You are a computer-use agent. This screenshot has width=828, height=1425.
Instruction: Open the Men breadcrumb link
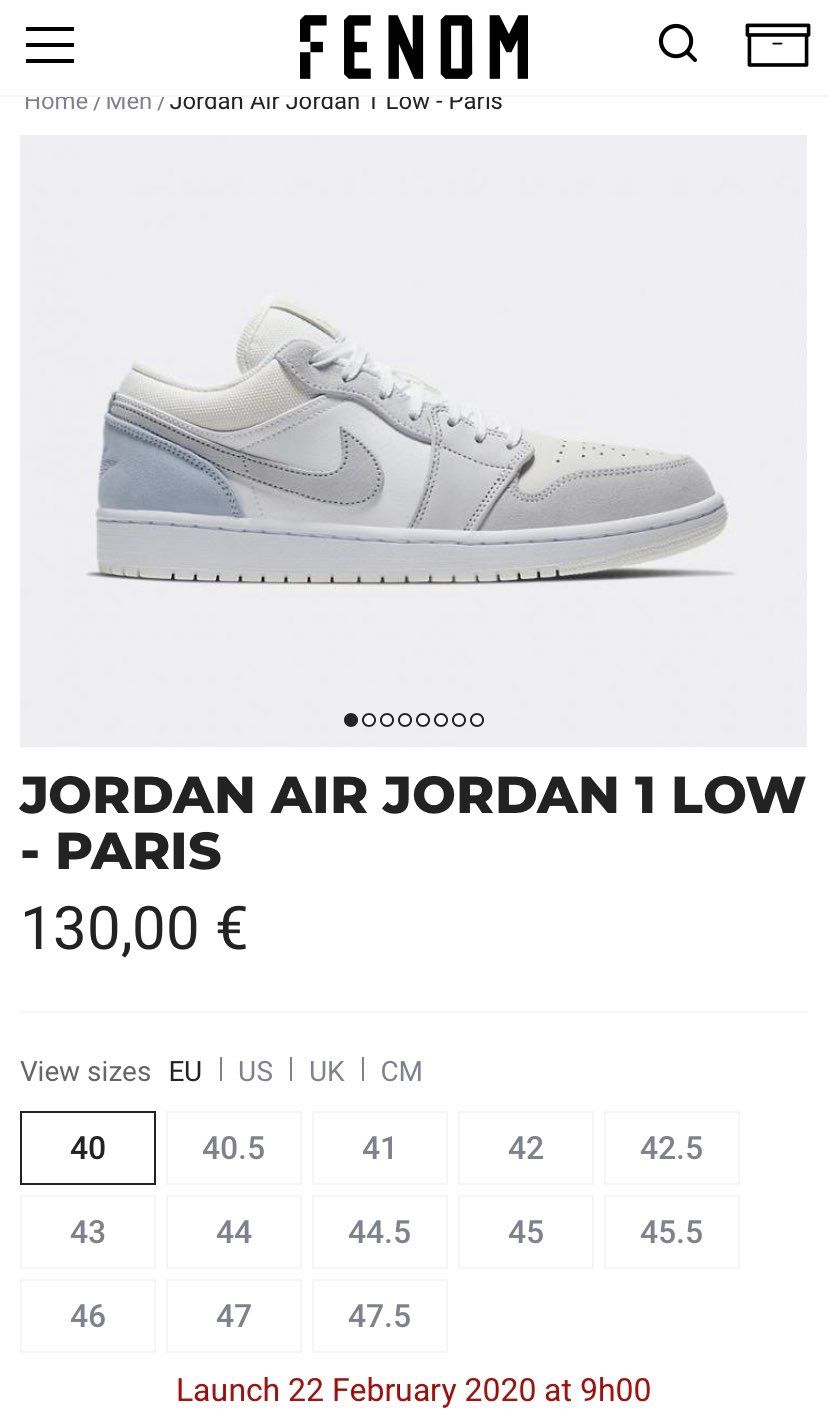[129, 101]
